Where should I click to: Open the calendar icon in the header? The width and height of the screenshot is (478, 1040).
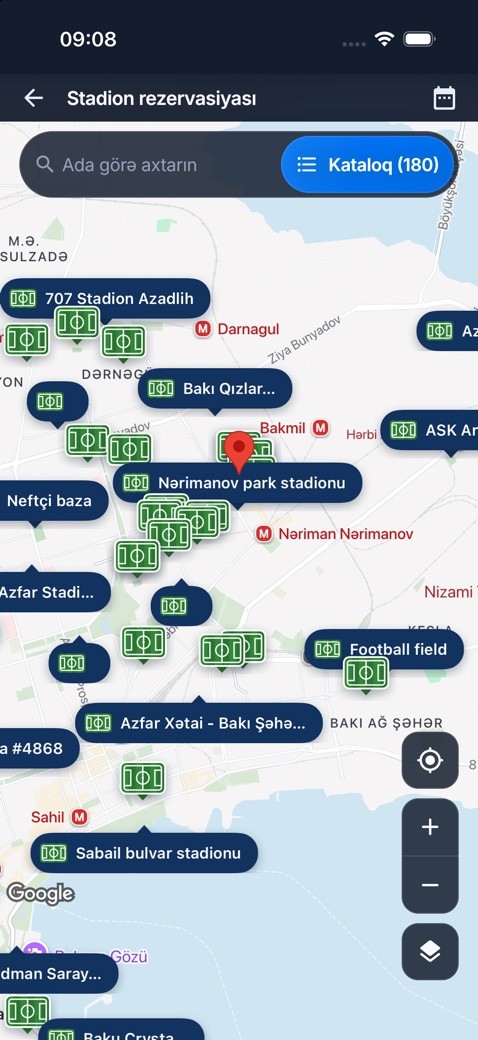click(444, 98)
